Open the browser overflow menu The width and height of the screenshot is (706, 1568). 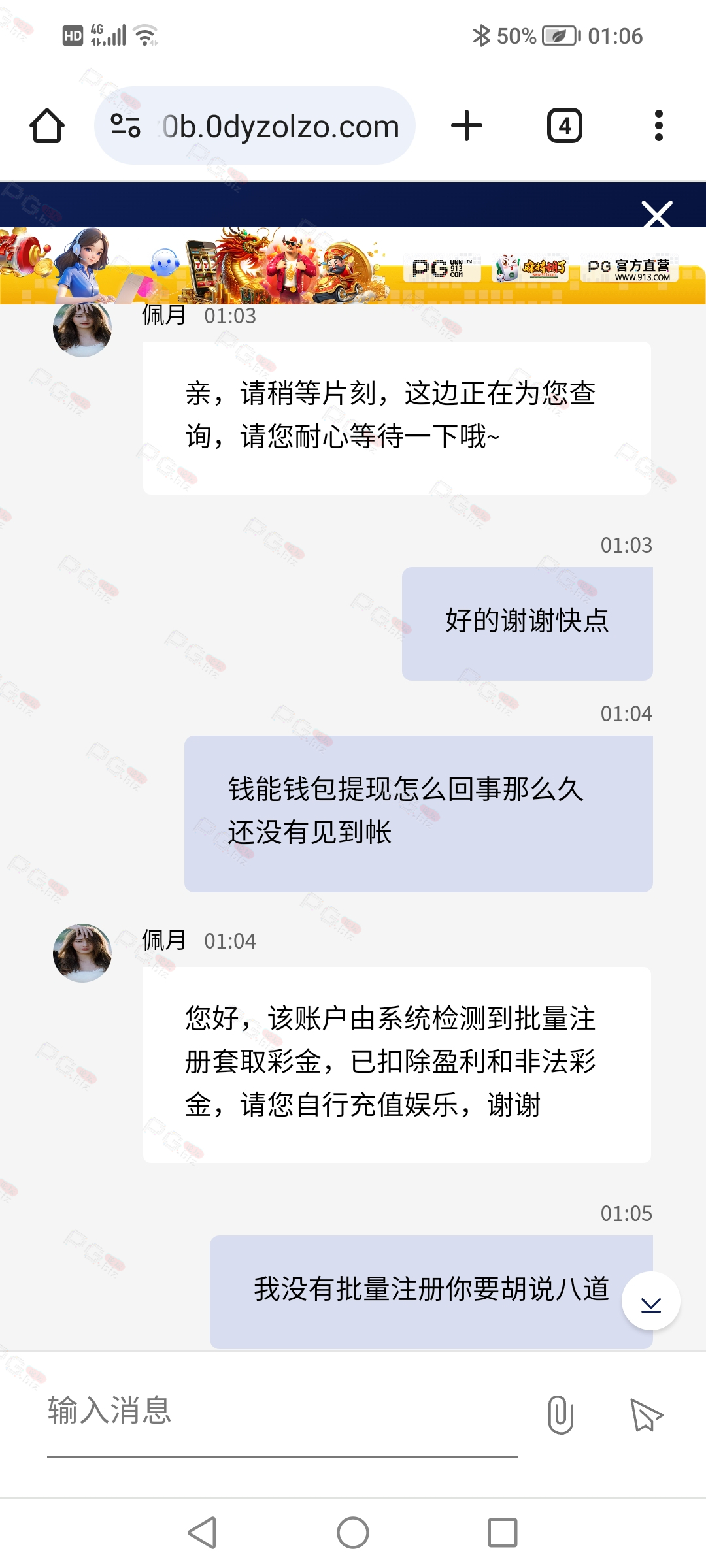(x=658, y=125)
